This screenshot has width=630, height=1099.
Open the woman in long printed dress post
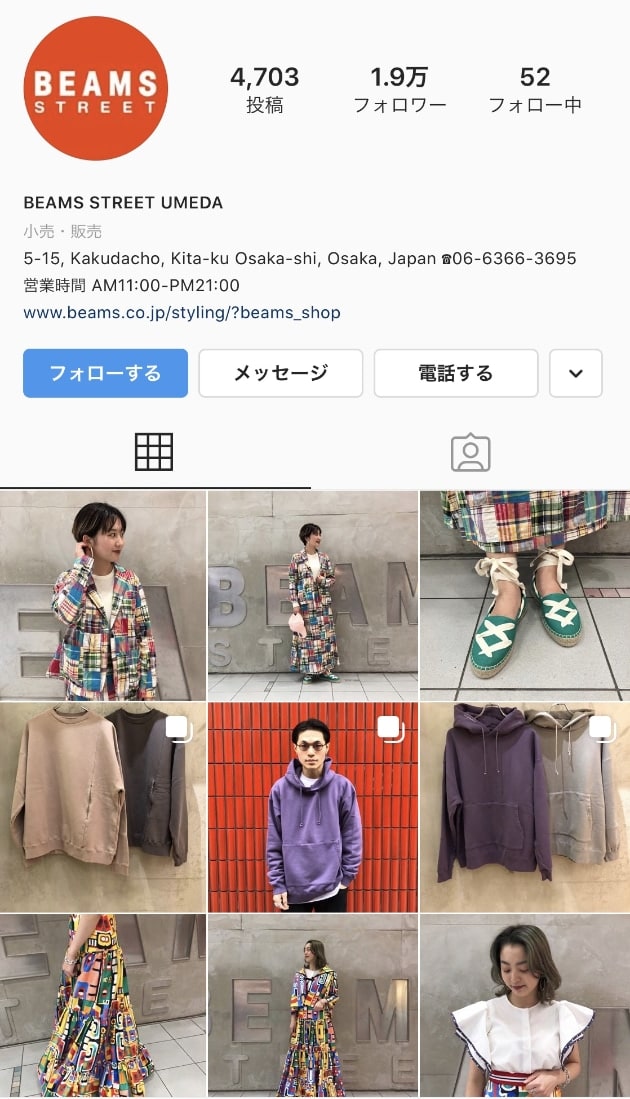coord(313,1005)
